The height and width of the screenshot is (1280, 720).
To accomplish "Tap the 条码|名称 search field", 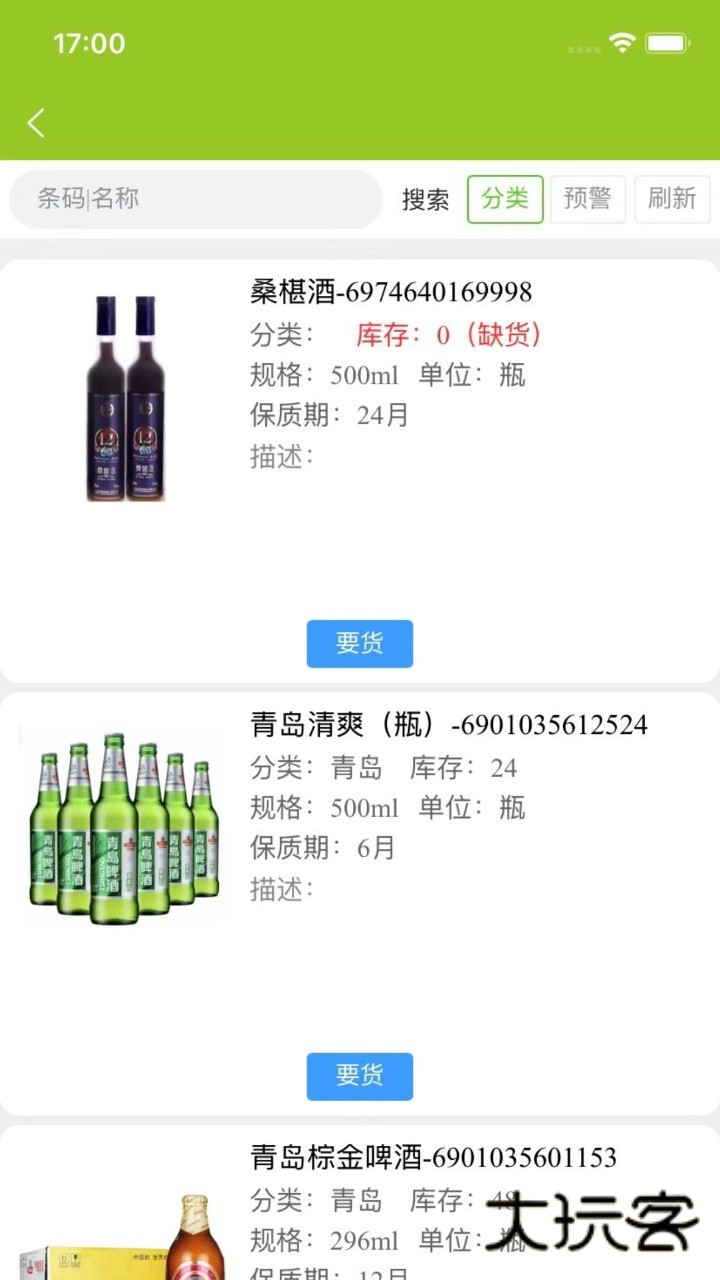I will 195,199.
